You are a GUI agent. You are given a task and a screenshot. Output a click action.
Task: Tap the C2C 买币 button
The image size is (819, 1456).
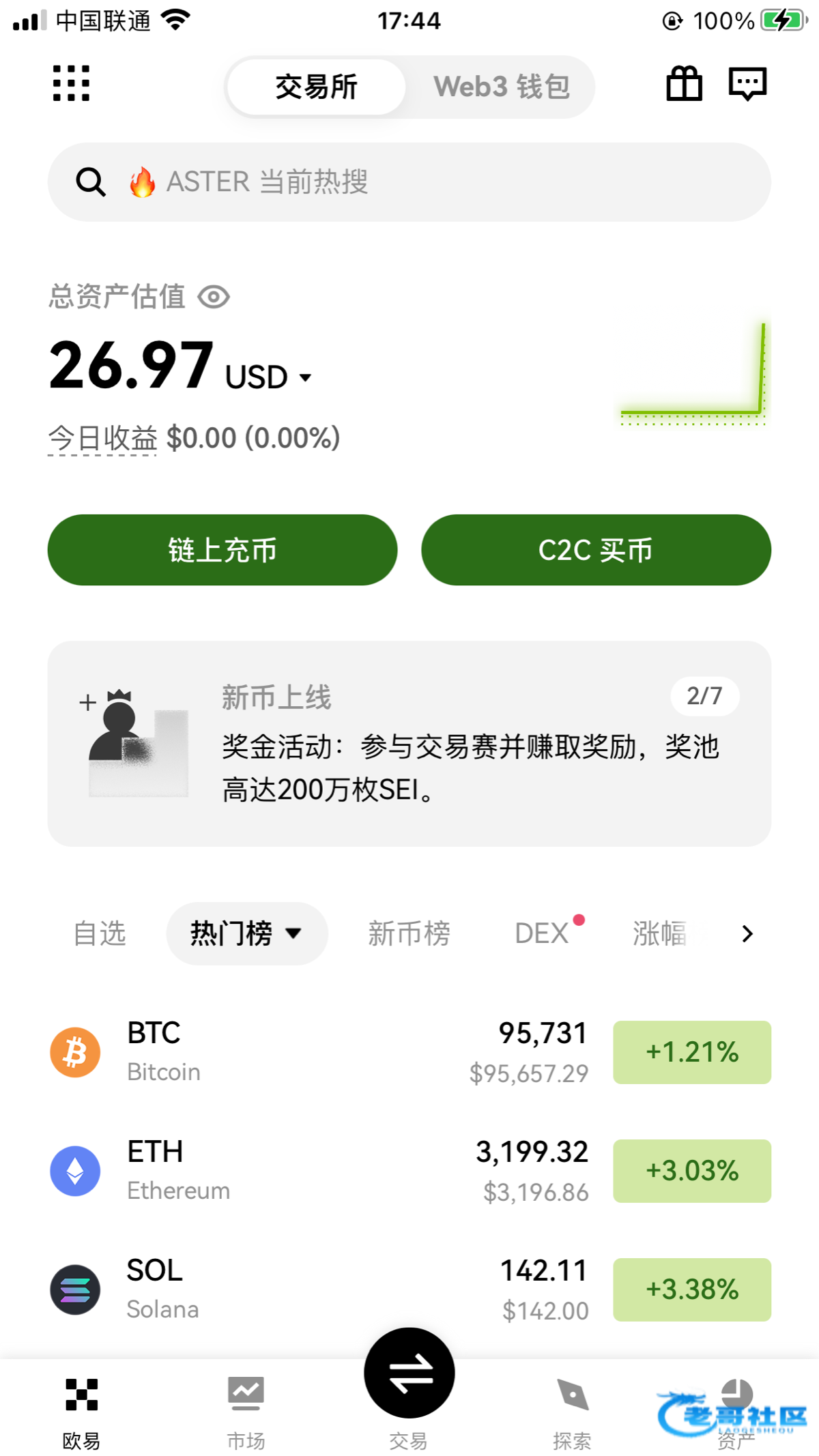pos(596,550)
